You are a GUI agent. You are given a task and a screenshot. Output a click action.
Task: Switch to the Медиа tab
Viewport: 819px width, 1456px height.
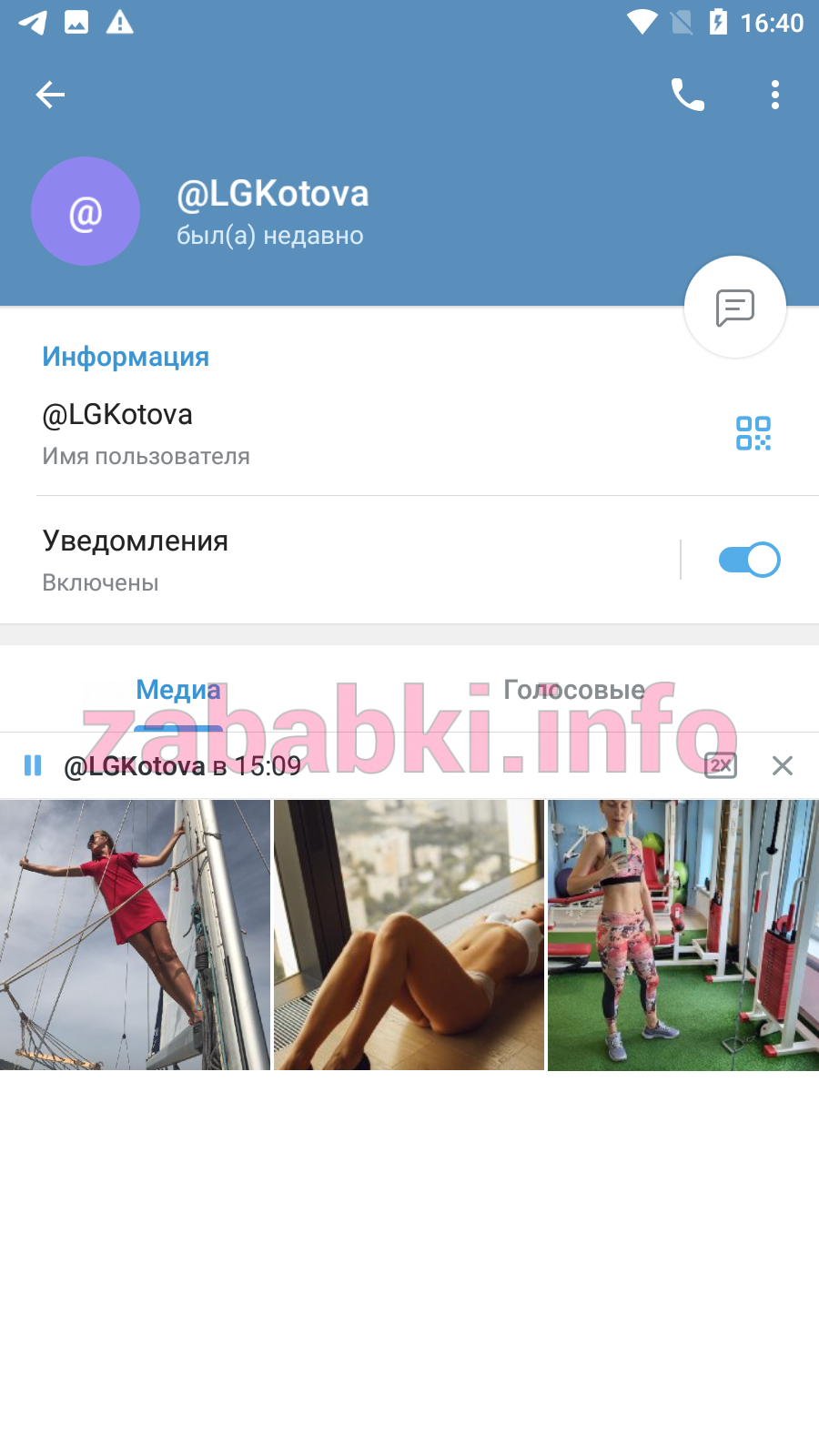(x=178, y=690)
